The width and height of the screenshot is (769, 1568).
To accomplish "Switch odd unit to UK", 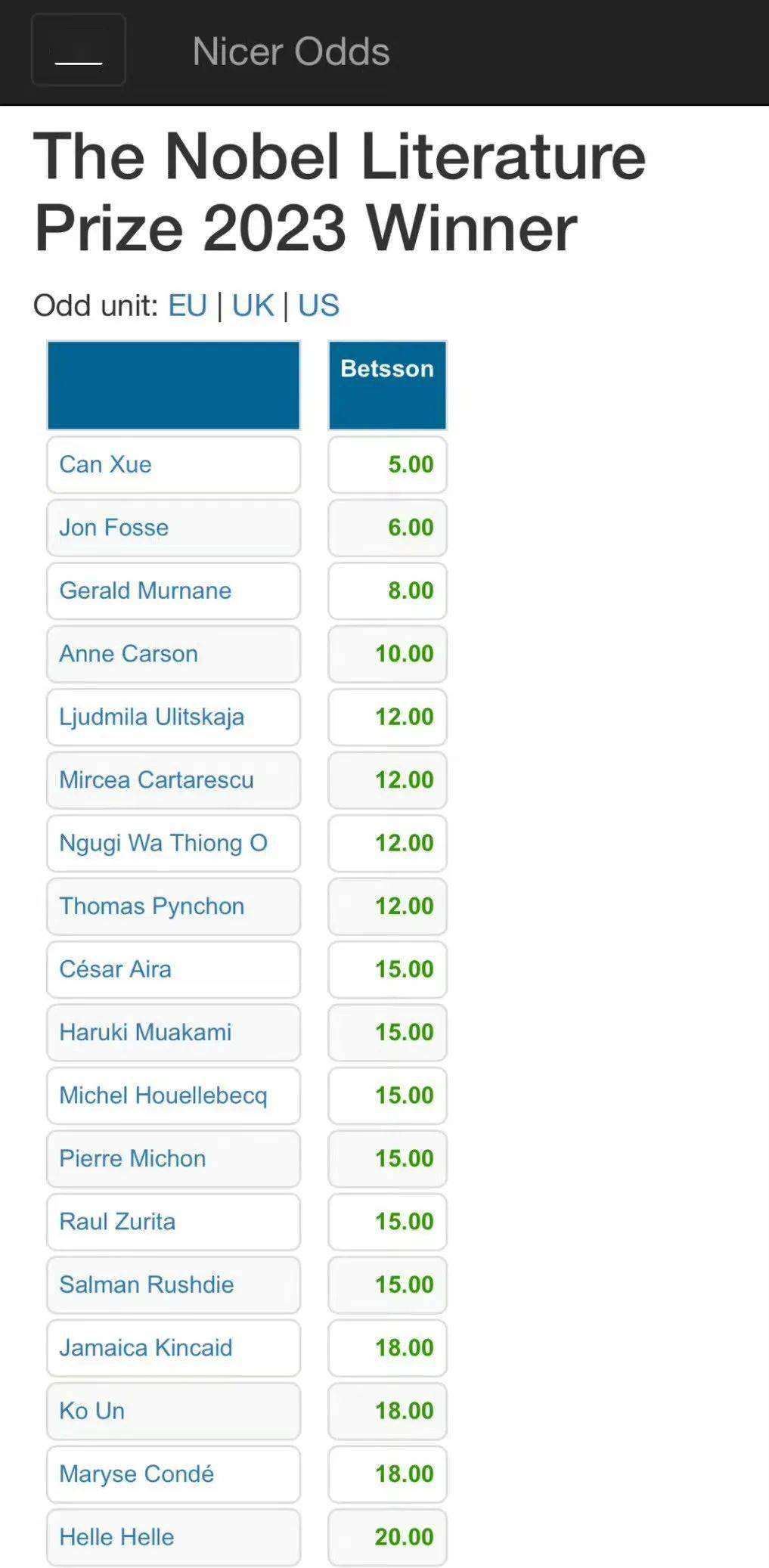I will [253, 305].
